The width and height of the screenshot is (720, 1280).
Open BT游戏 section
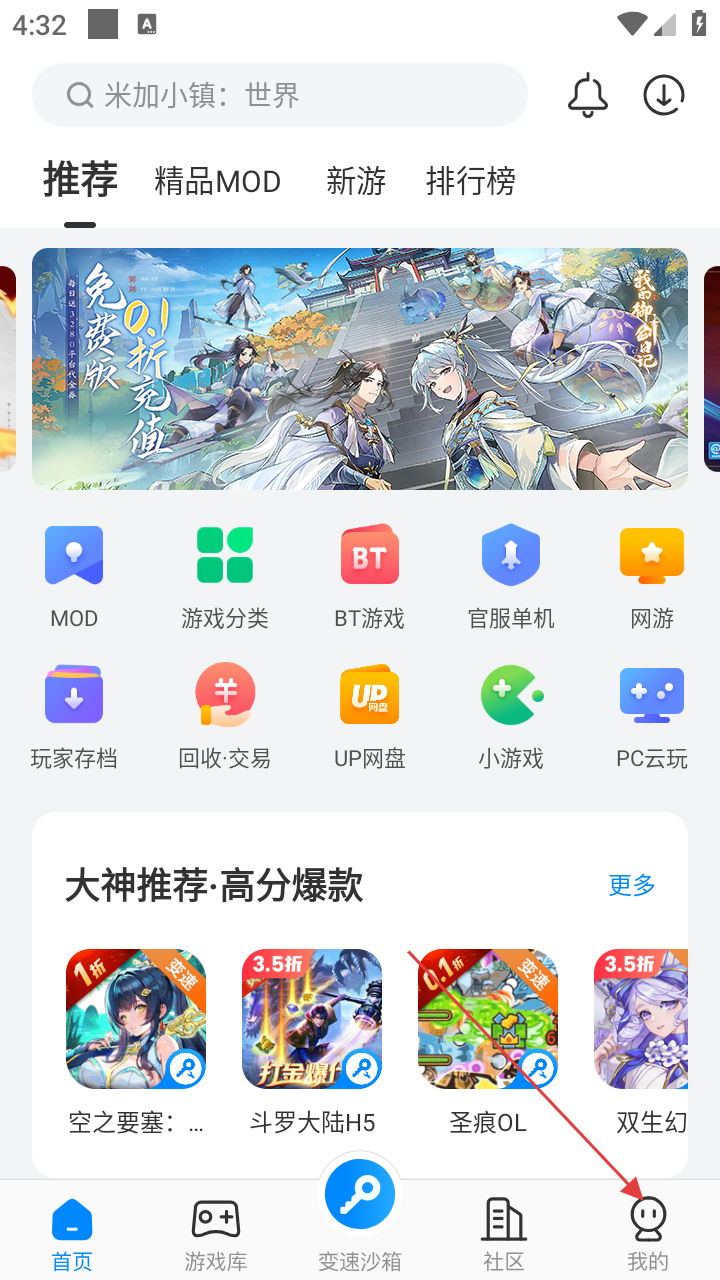click(x=369, y=575)
